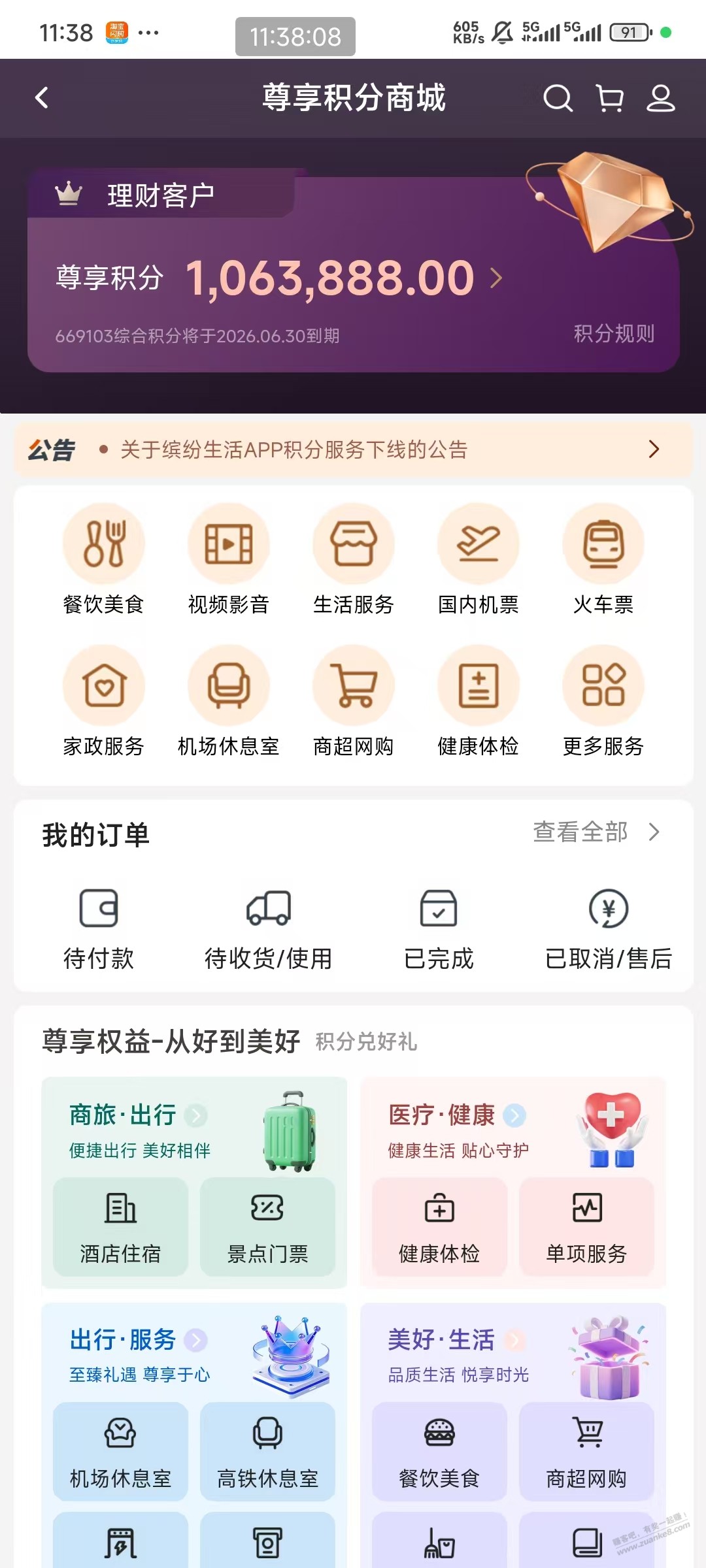Open 单项服务 under 医疗·健康
The height and width of the screenshot is (1568, 706).
tap(586, 1227)
